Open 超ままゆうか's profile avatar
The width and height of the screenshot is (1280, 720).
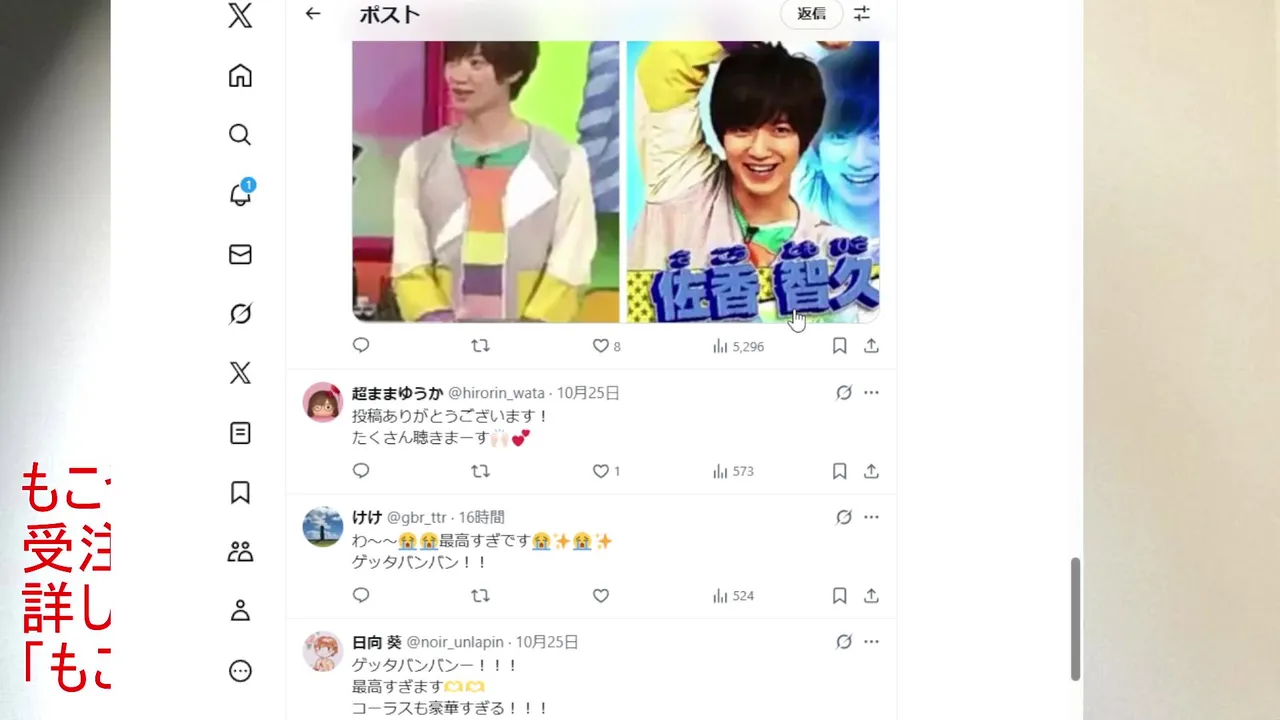click(x=323, y=402)
